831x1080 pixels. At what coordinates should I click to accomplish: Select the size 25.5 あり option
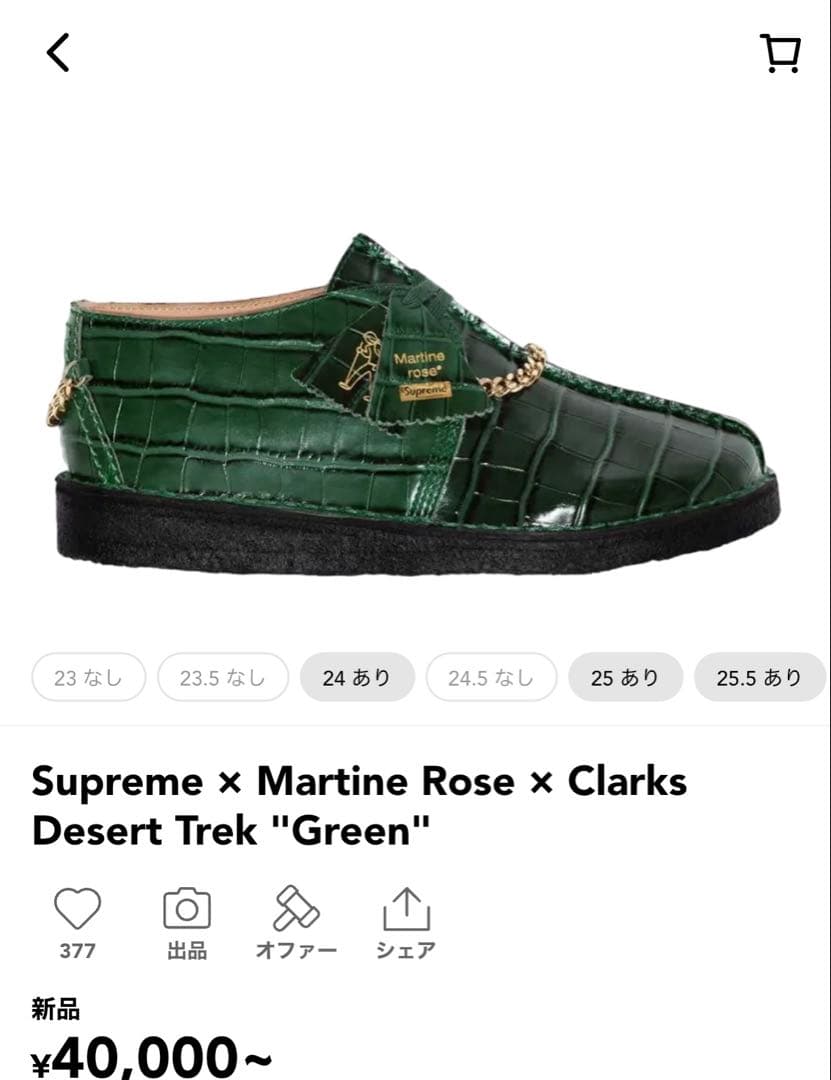(x=760, y=677)
